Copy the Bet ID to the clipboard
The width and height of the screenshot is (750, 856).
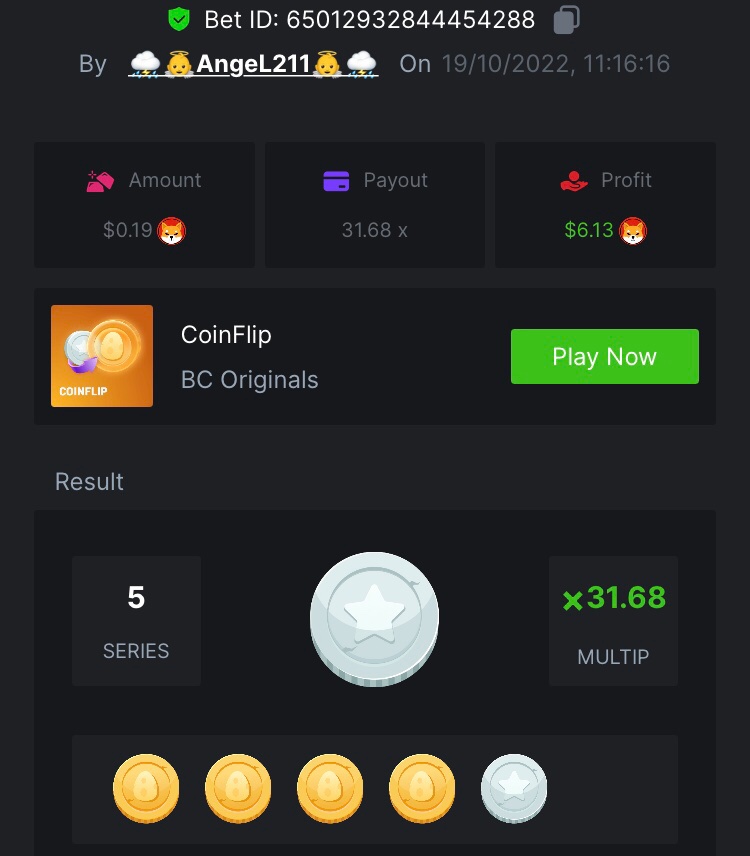[x=566, y=19]
